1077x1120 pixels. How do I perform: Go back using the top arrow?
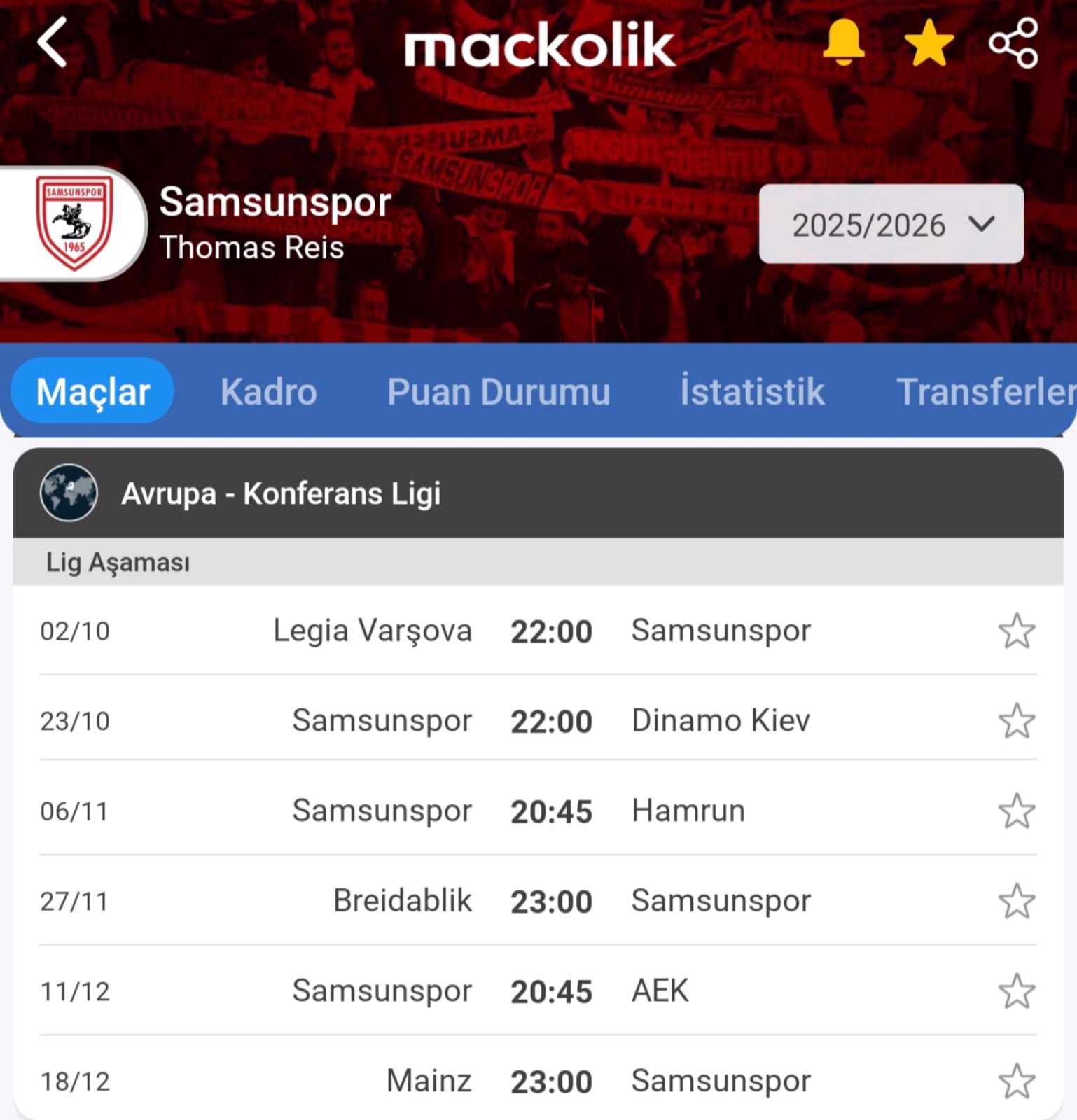click(53, 43)
